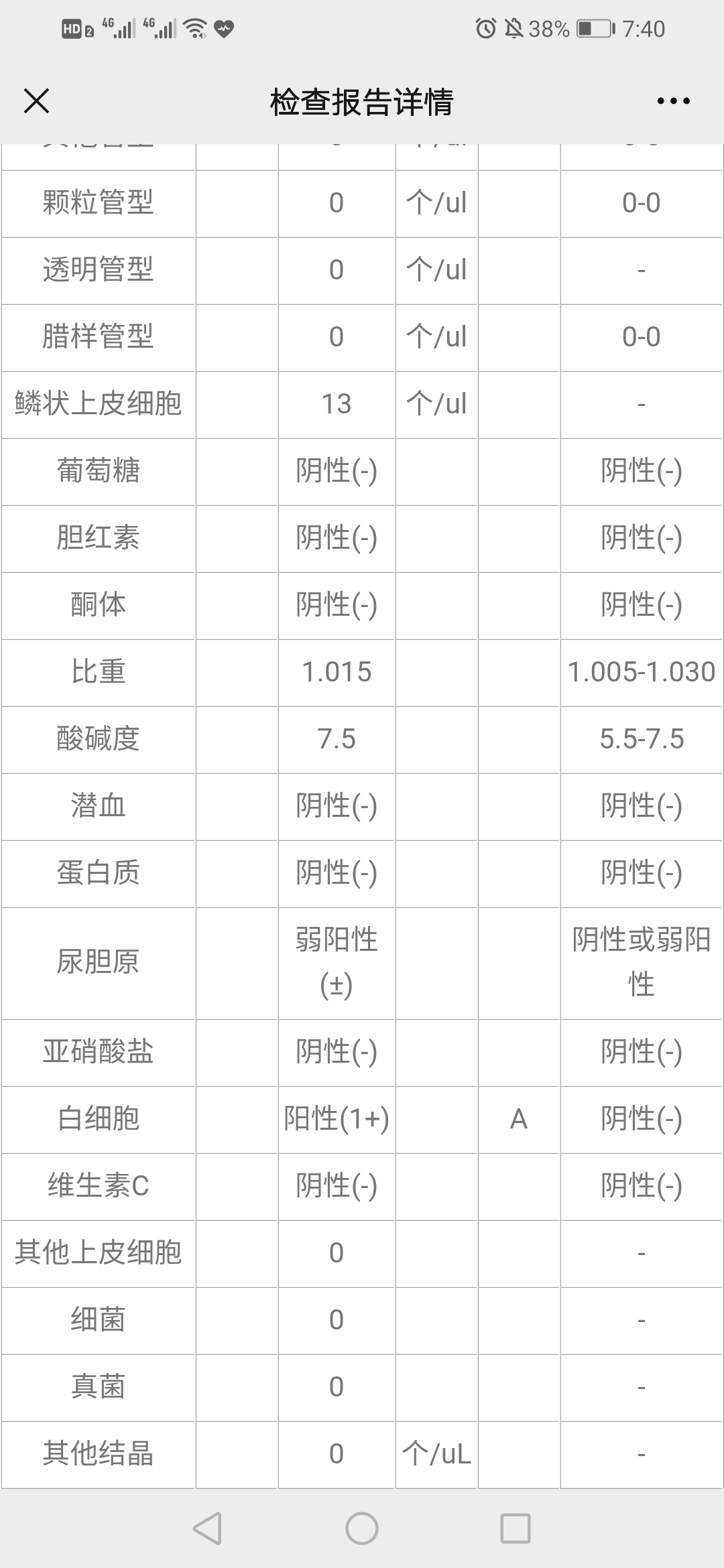Close the report details page
Image resolution: width=724 pixels, height=1568 pixels.
(x=36, y=101)
